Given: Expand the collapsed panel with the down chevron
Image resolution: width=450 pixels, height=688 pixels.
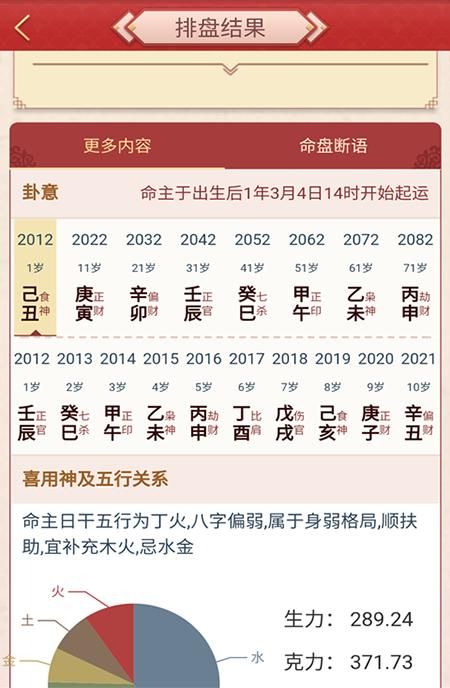Looking at the screenshot, I should pyautogui.click(x=230, y=69).
